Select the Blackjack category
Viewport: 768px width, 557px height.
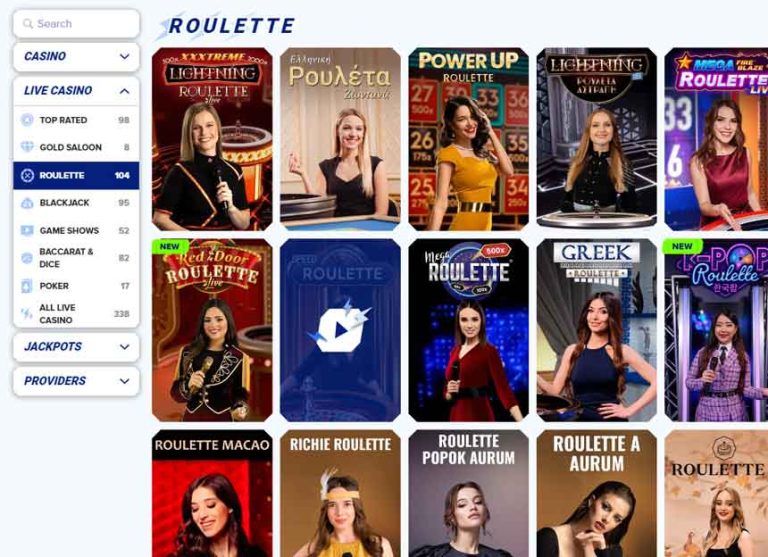(76, 202)
